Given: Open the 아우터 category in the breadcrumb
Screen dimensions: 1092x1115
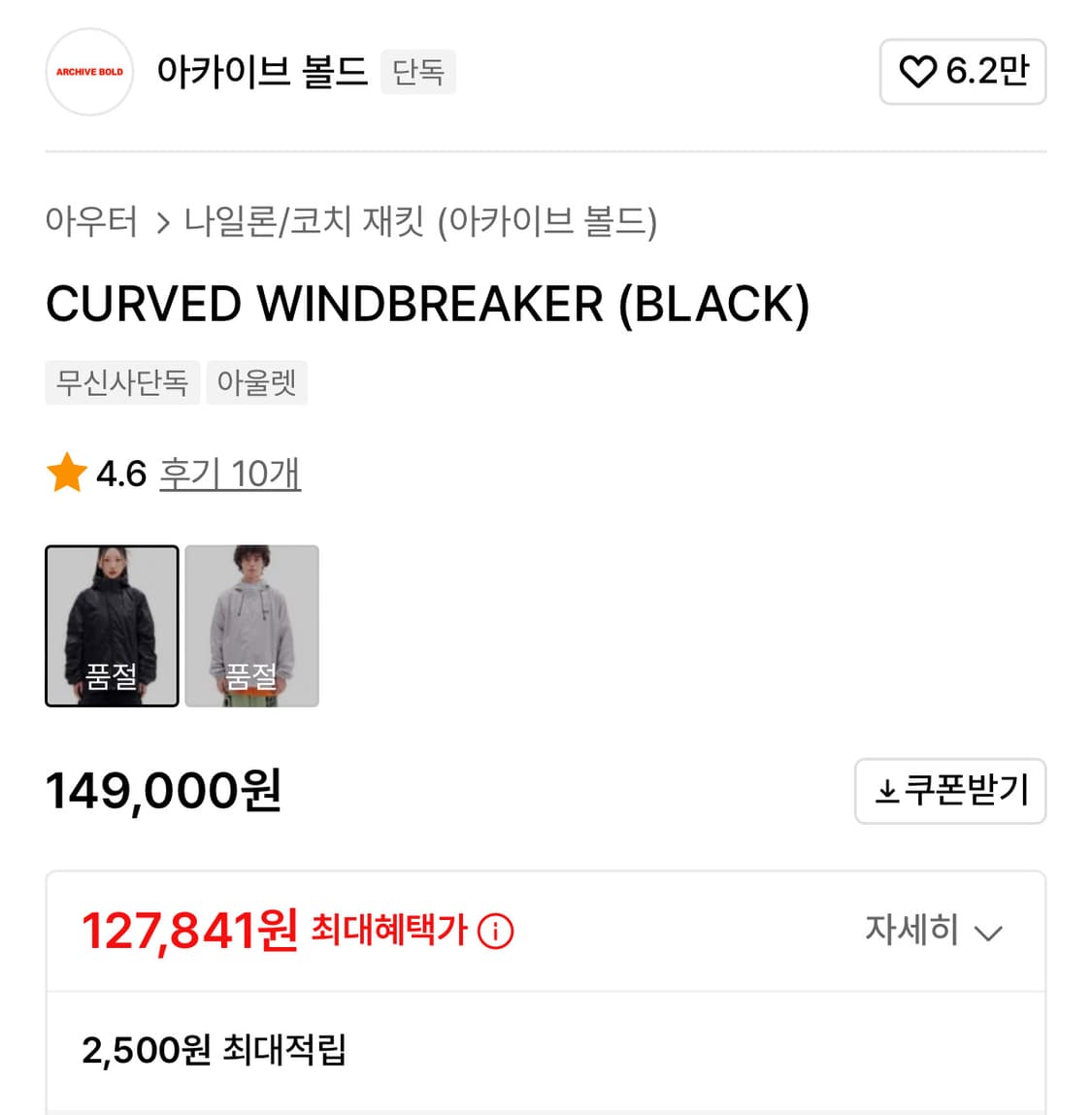Looking at the screenshot, I should coord(92,221).
